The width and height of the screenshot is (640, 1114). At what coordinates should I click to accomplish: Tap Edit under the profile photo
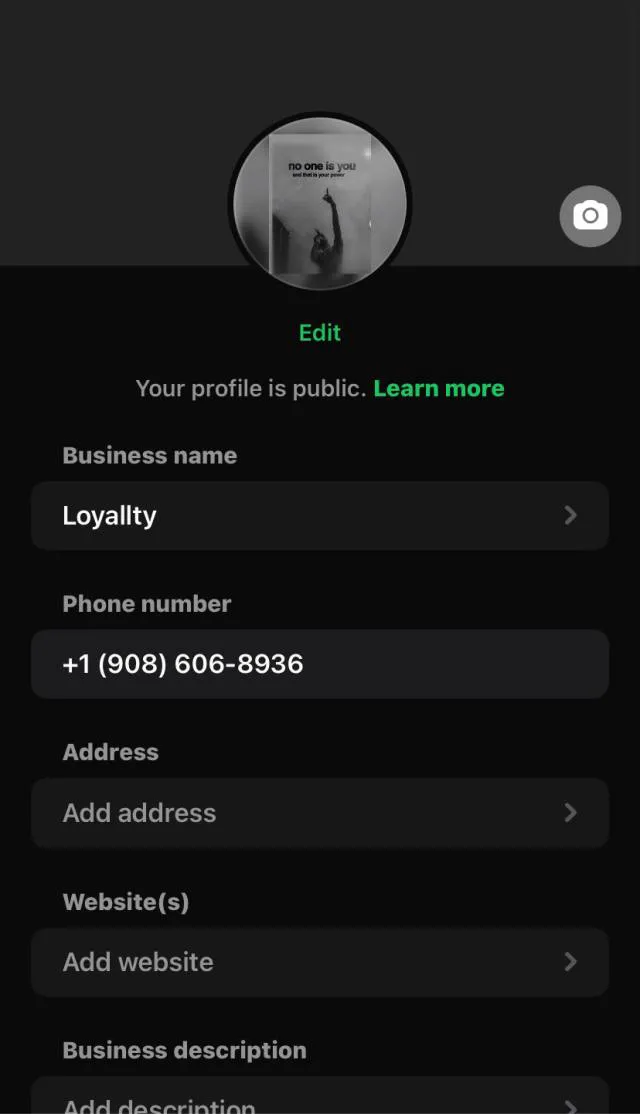click(320, 333)
